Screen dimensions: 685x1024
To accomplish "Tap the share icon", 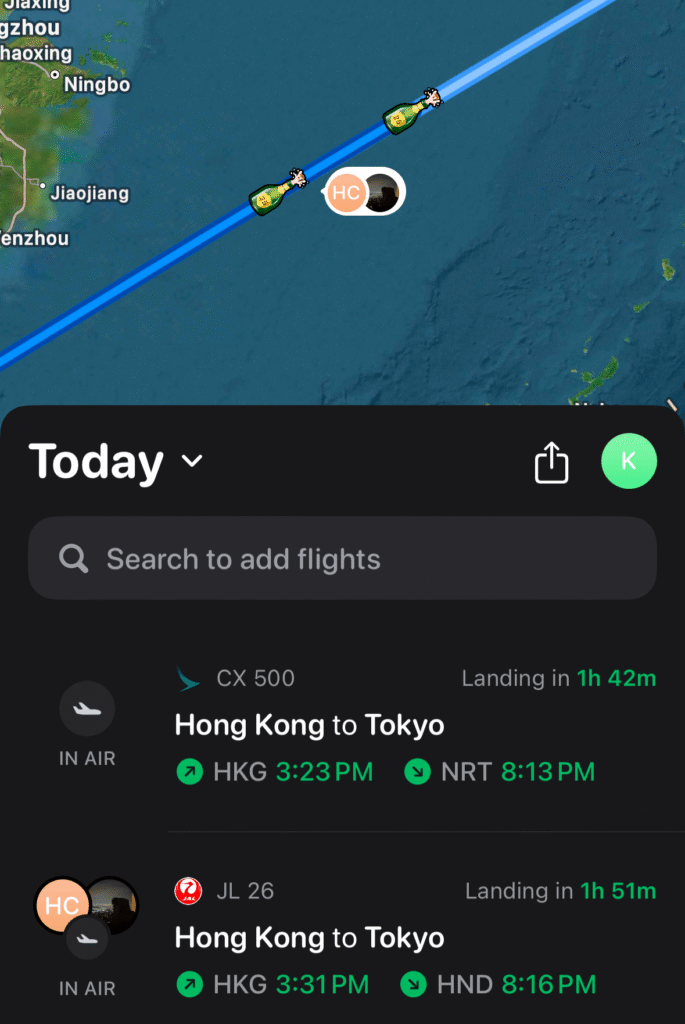I will point(551,463).
